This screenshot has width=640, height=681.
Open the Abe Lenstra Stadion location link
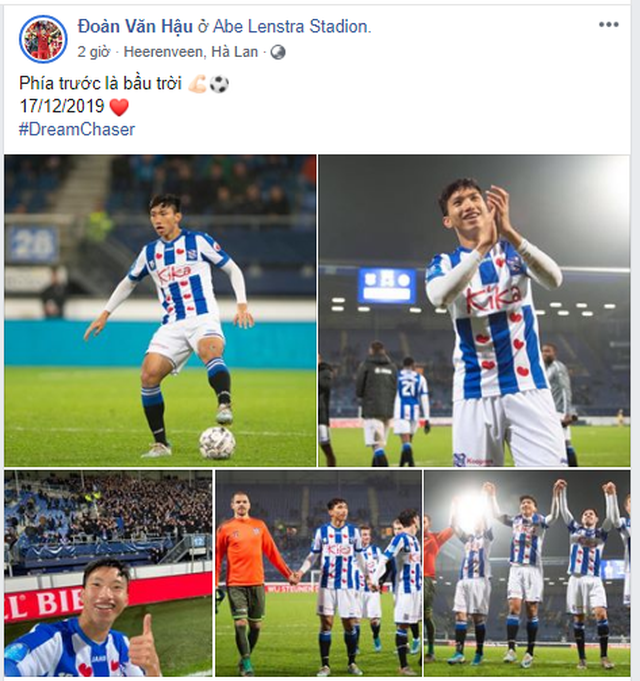(x=292, y=28)
